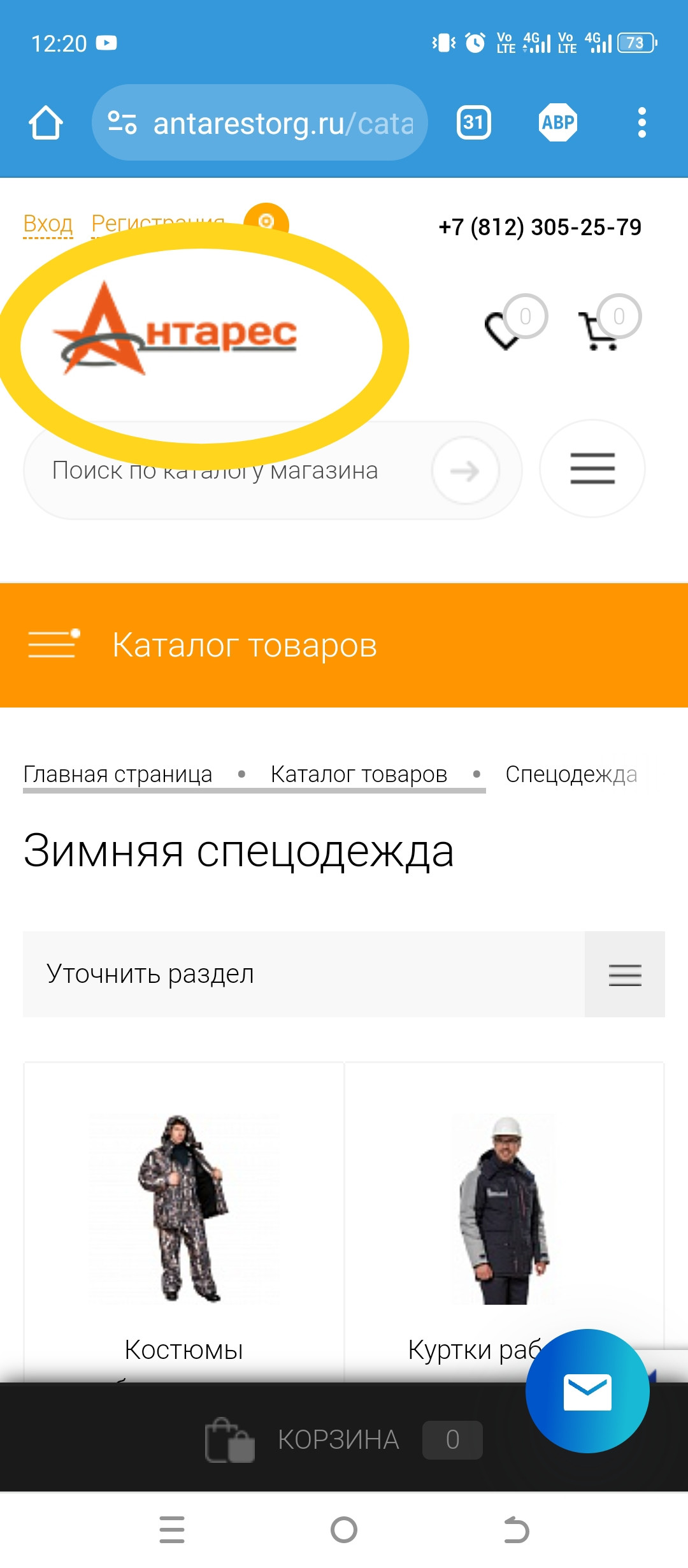Open the blue mail chat button

pos(587,1391)
